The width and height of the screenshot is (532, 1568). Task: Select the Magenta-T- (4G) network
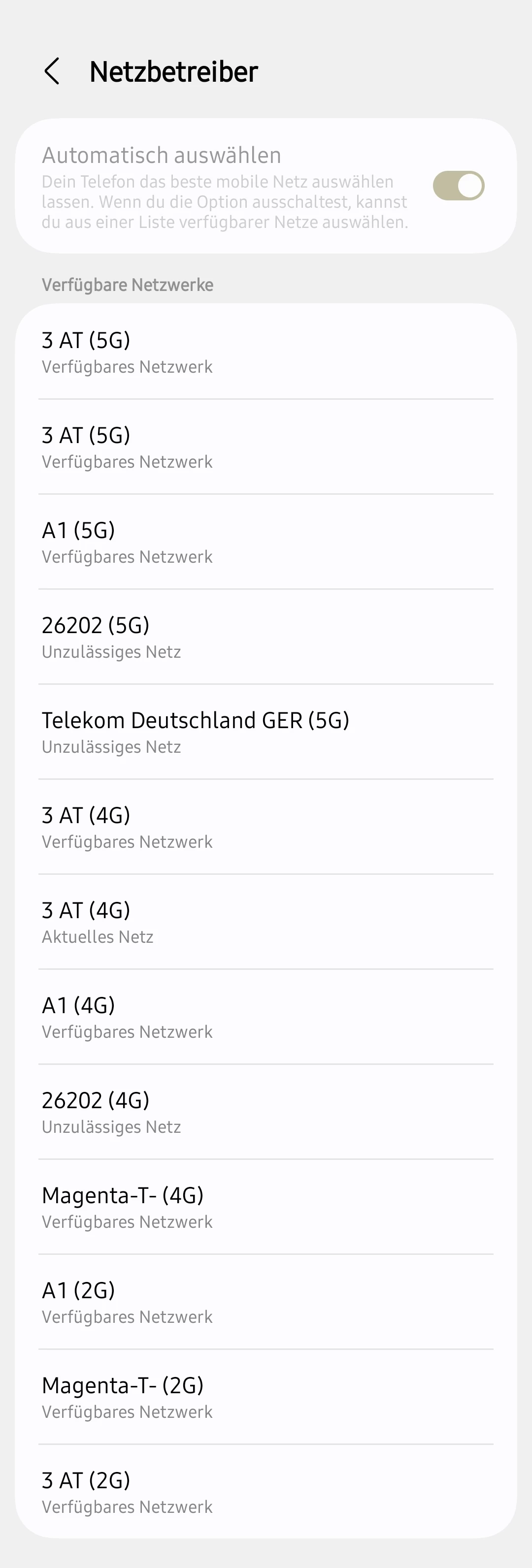click(266, 1207)
